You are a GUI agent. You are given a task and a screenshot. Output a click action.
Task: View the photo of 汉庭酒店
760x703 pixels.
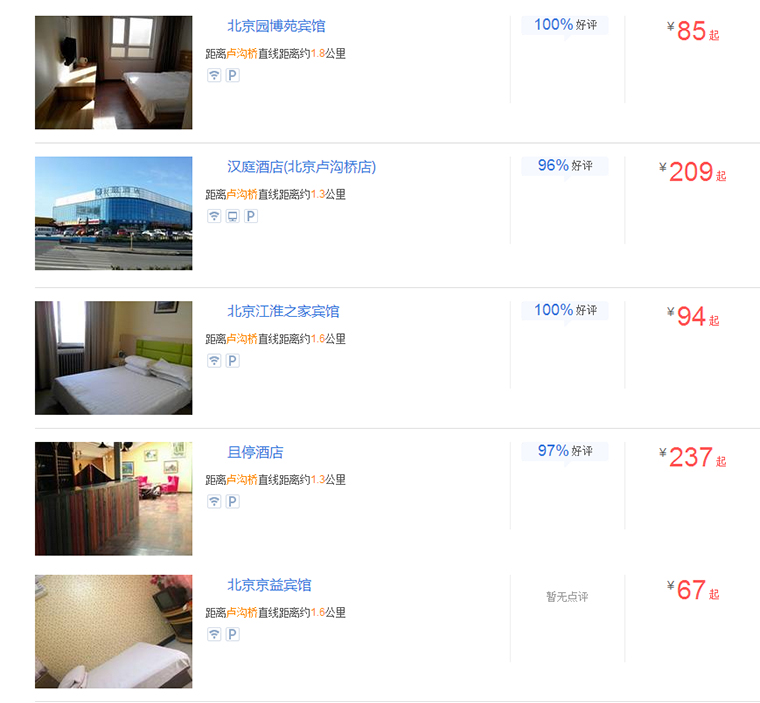[113, 213]
